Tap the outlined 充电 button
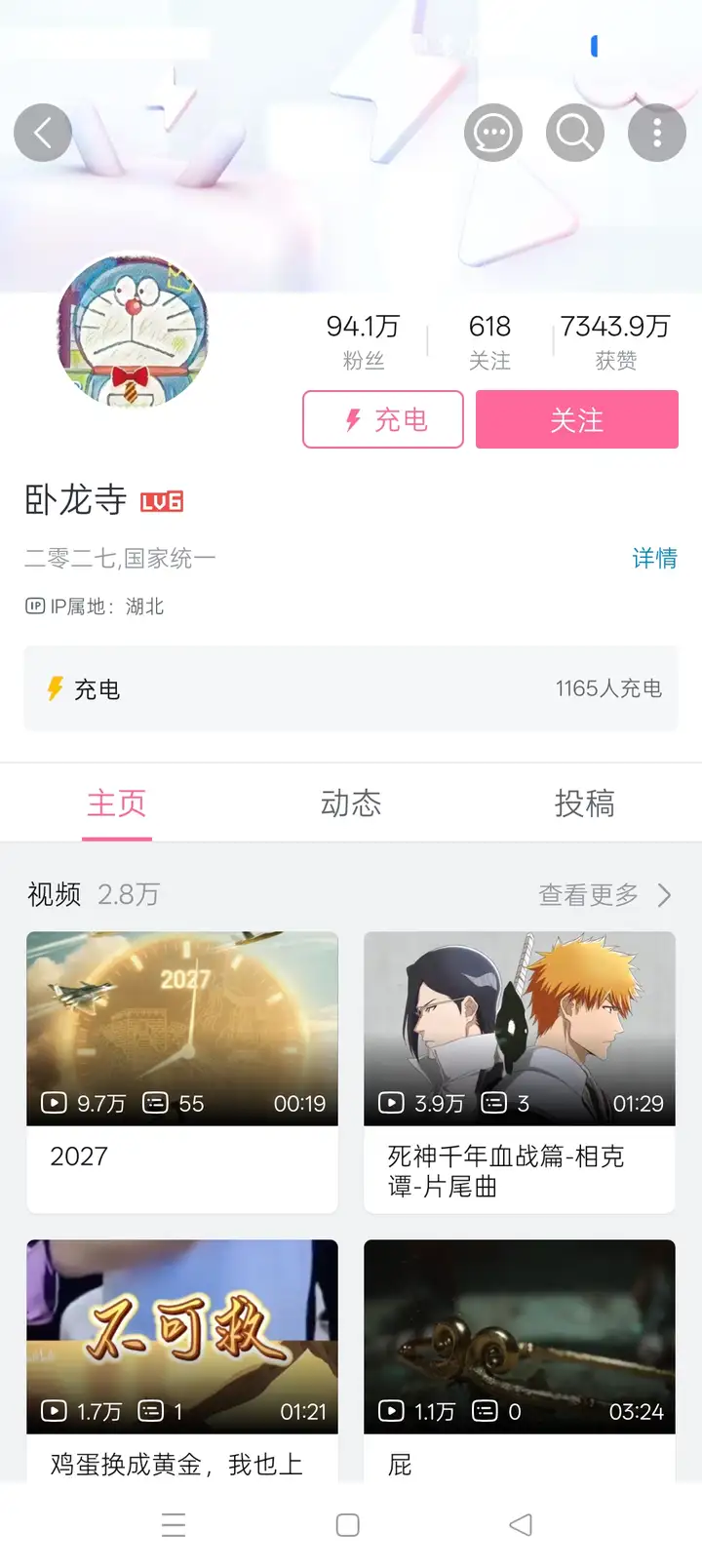 [383, 419]
